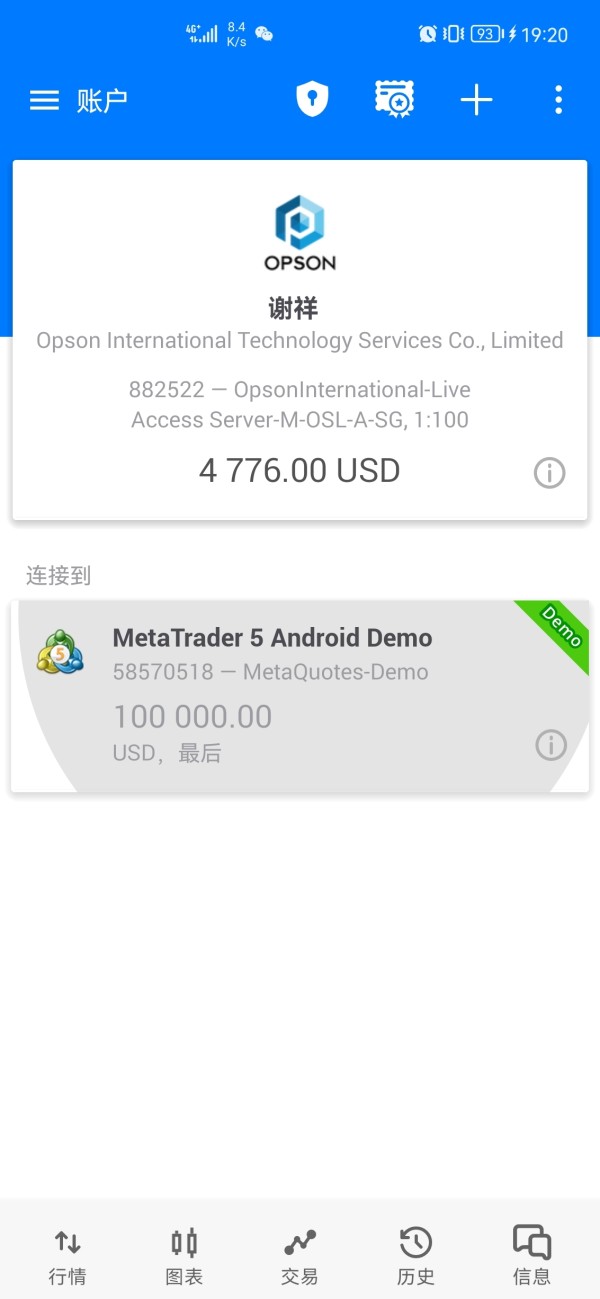View info for the MetaQuotes-Demo account
600x1299 pixels.
coord(551,745)
